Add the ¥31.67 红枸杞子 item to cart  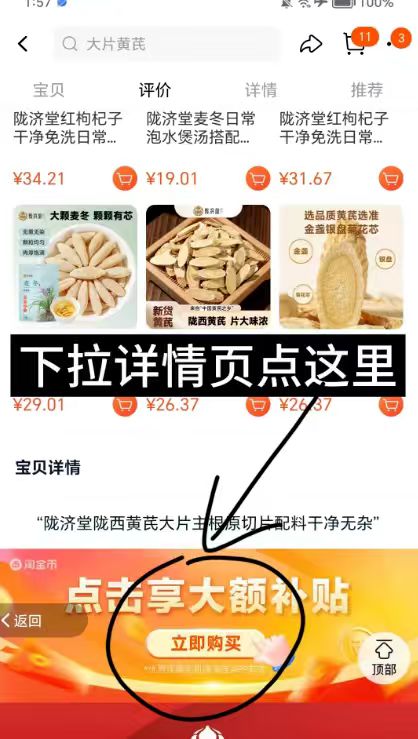[391, 179]
